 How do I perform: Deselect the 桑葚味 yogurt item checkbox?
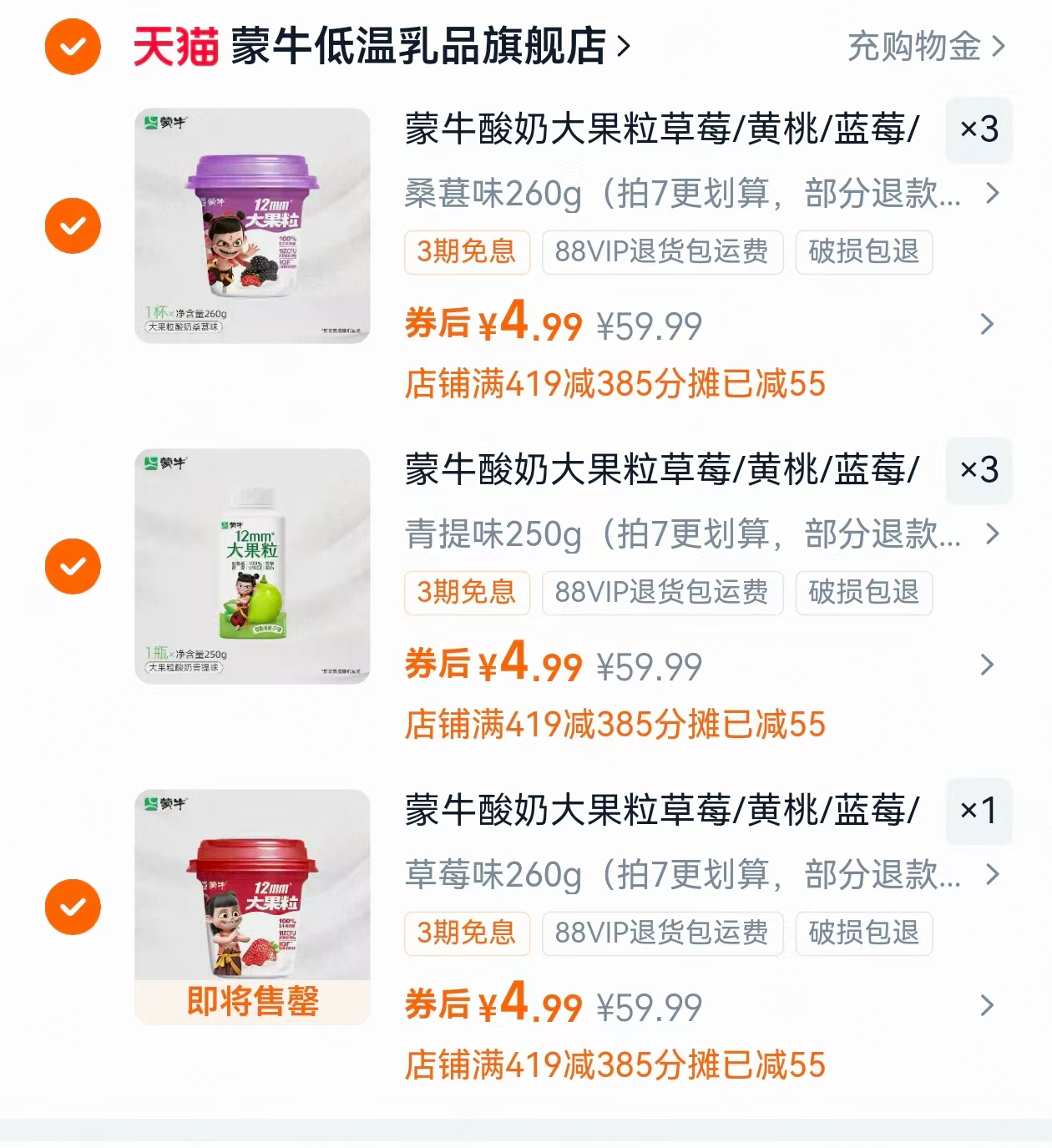point(73,225)
